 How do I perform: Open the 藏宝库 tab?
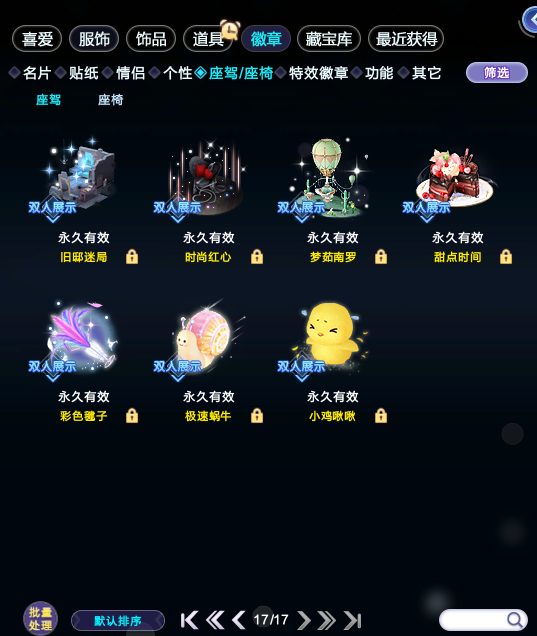click(x=329, y=39)
